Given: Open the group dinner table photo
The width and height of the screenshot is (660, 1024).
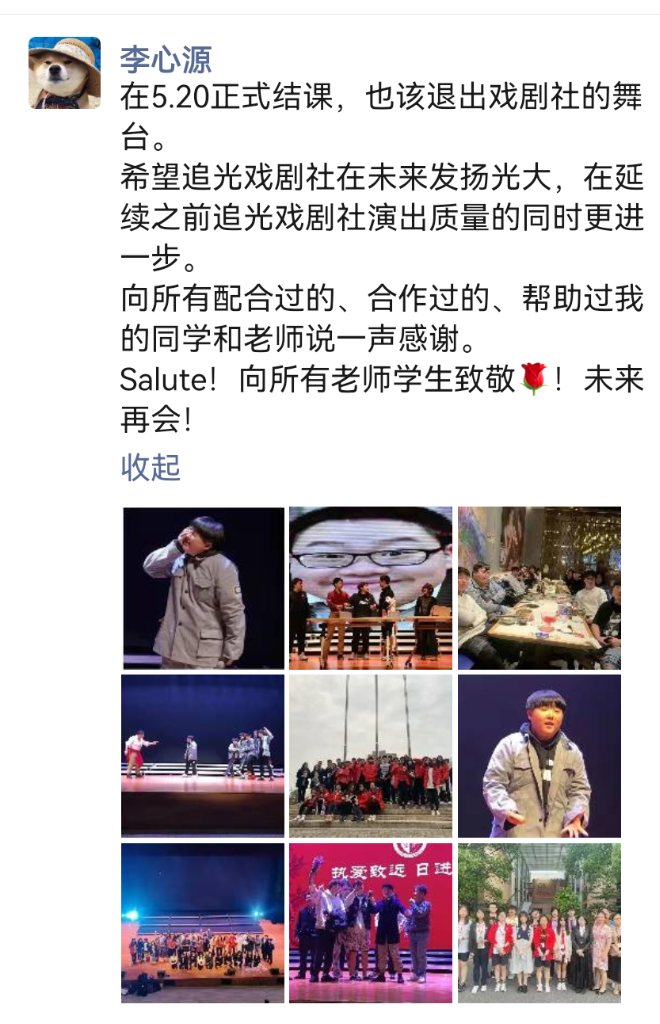Looking at the screenshot, I should 539,588.
